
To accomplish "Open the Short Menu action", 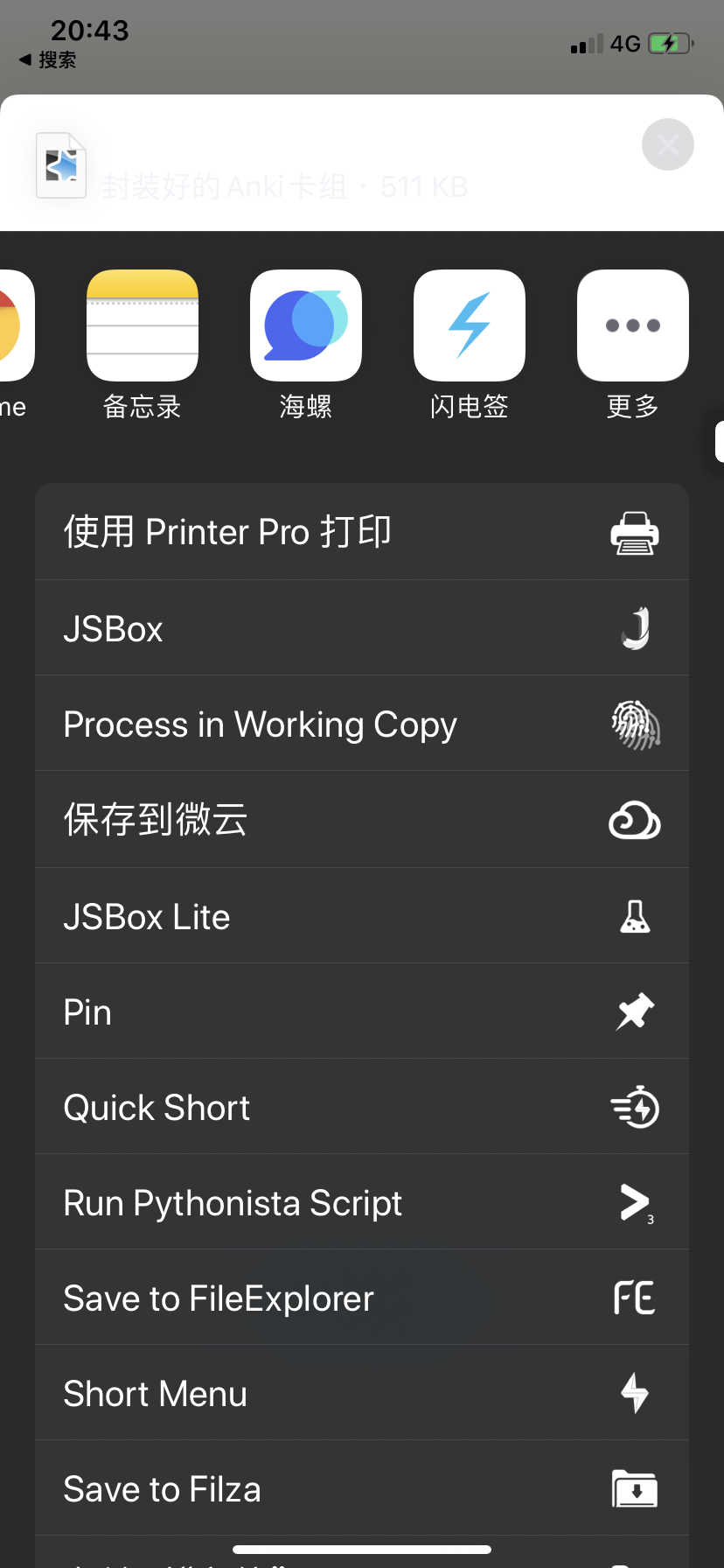I will point(362,1393).
